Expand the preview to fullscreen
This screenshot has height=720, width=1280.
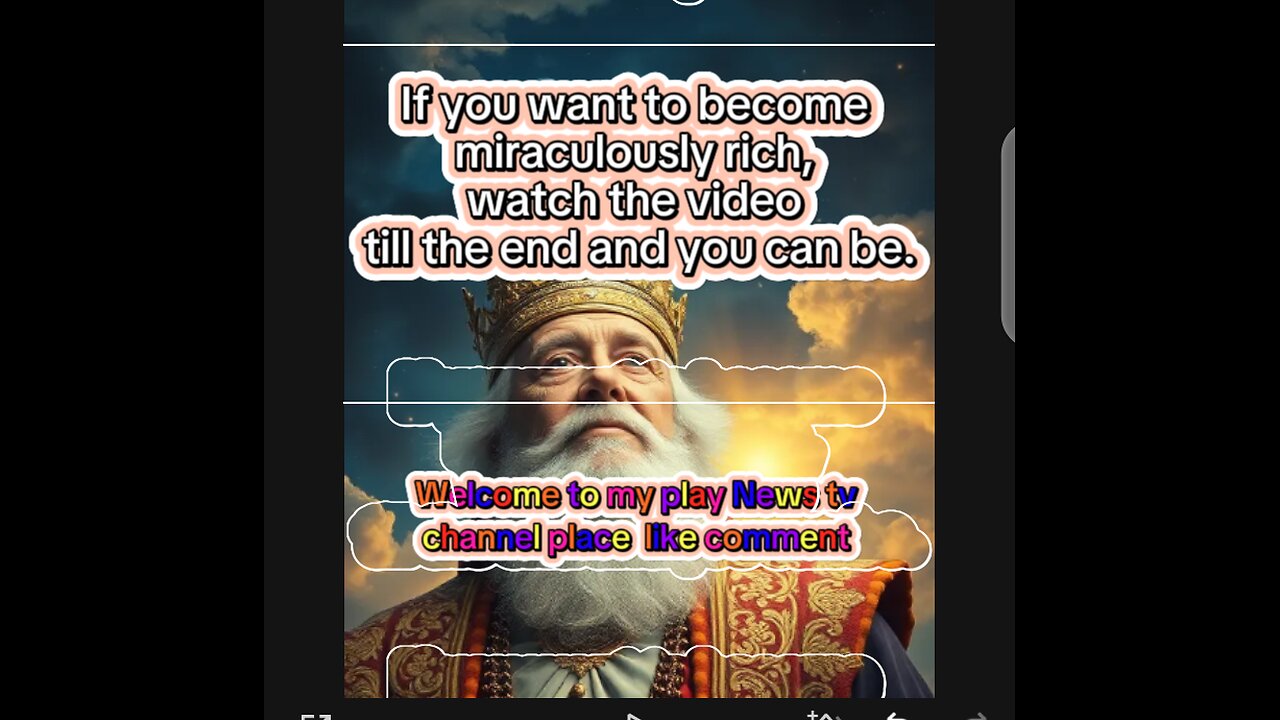(316, 716)
